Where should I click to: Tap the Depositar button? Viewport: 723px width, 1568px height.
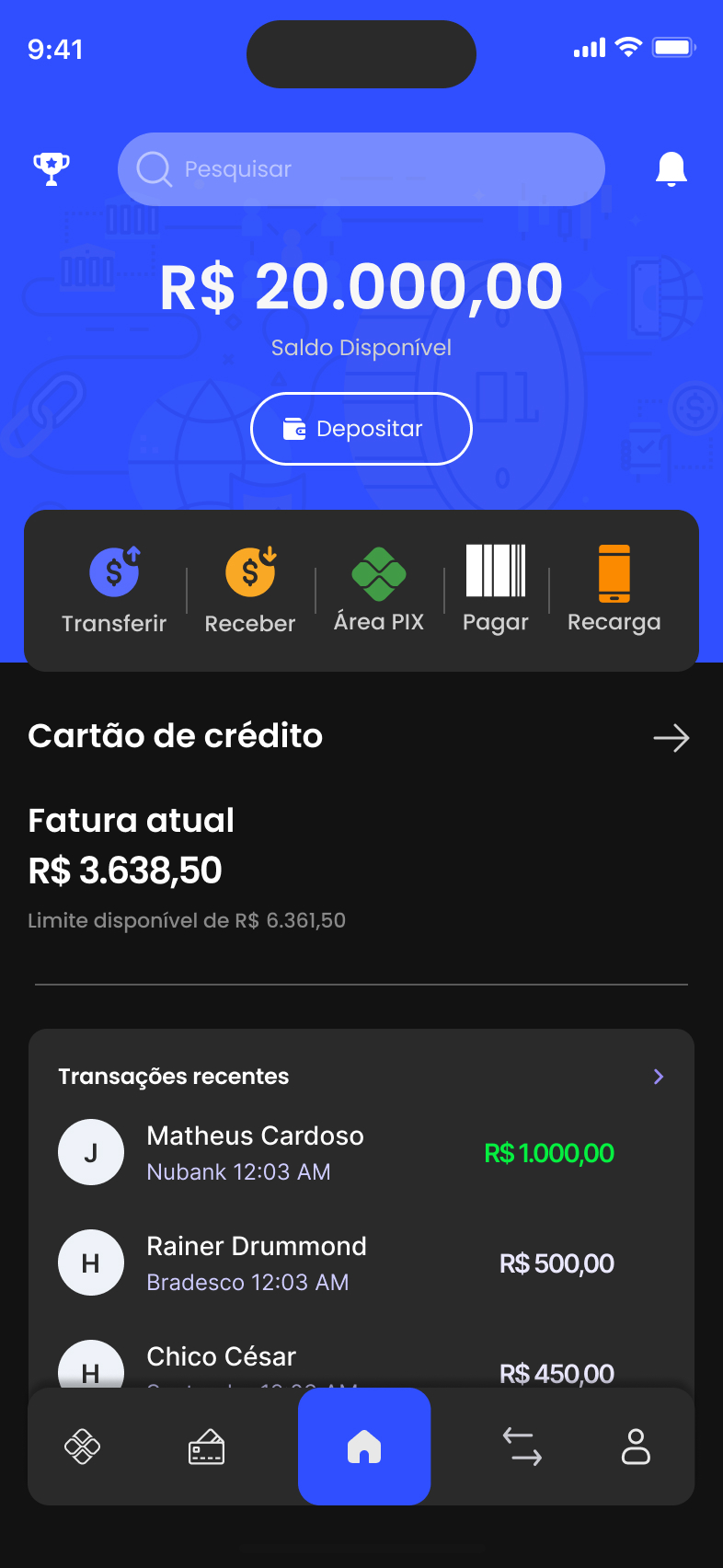361,429
